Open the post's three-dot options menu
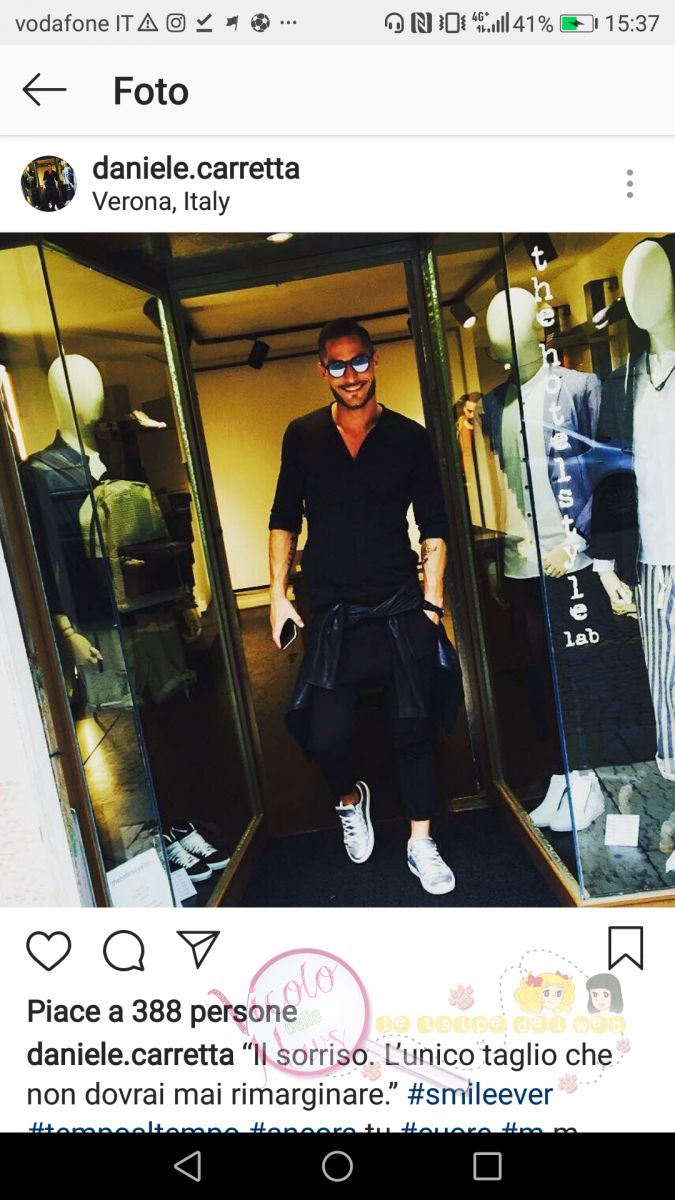 (x=629, y=184)
